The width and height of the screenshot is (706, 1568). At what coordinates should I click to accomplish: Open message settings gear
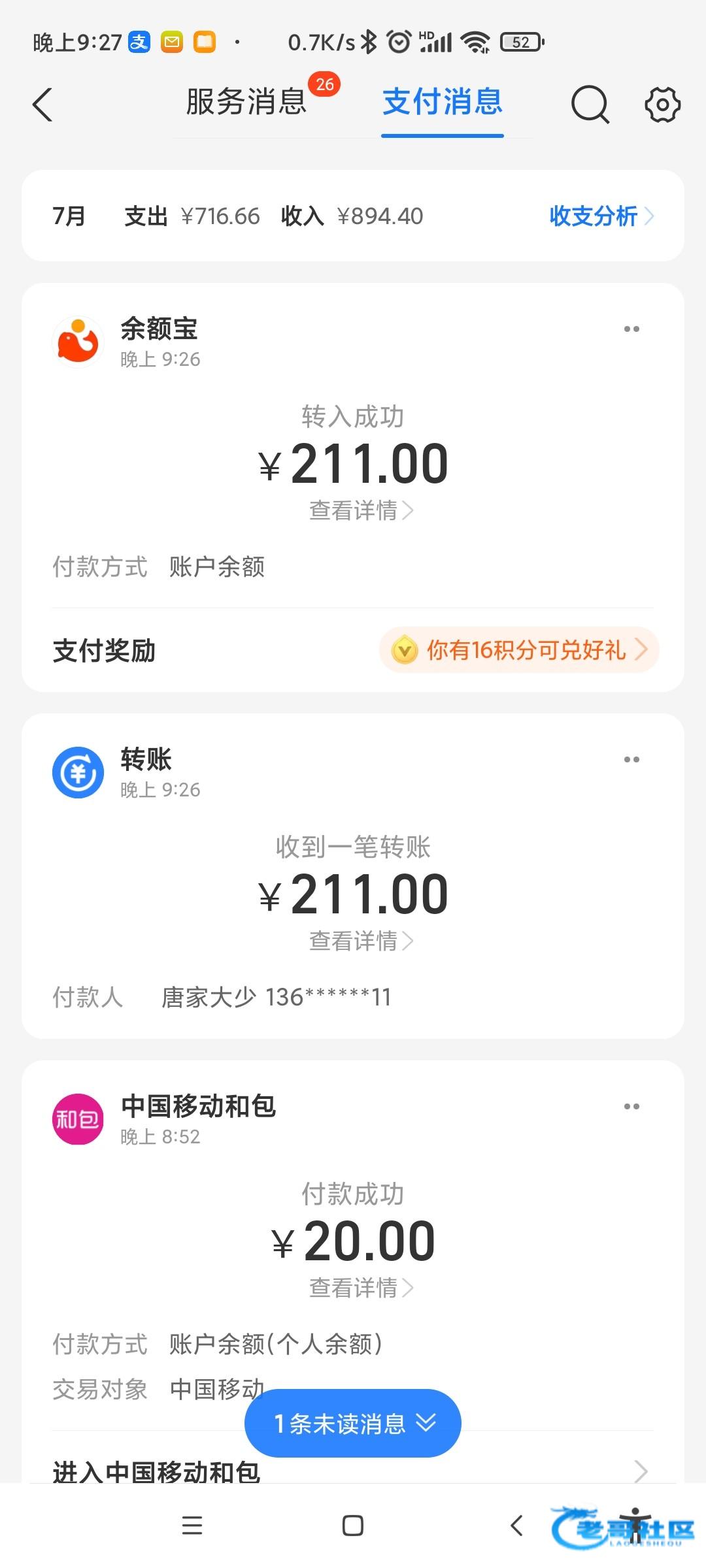click(662, 105)
